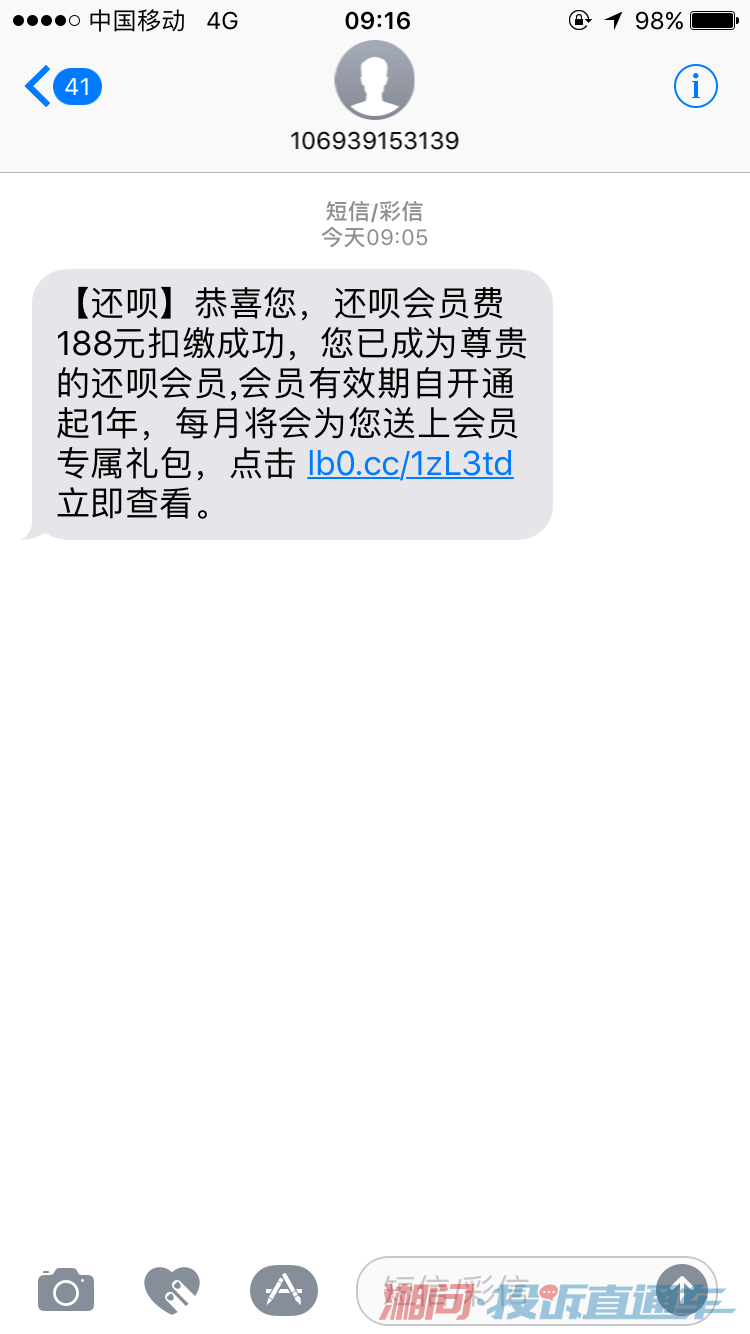Open contact details info icon
The width and height of the screenshot is (750, 1334).
coord(695,87)
